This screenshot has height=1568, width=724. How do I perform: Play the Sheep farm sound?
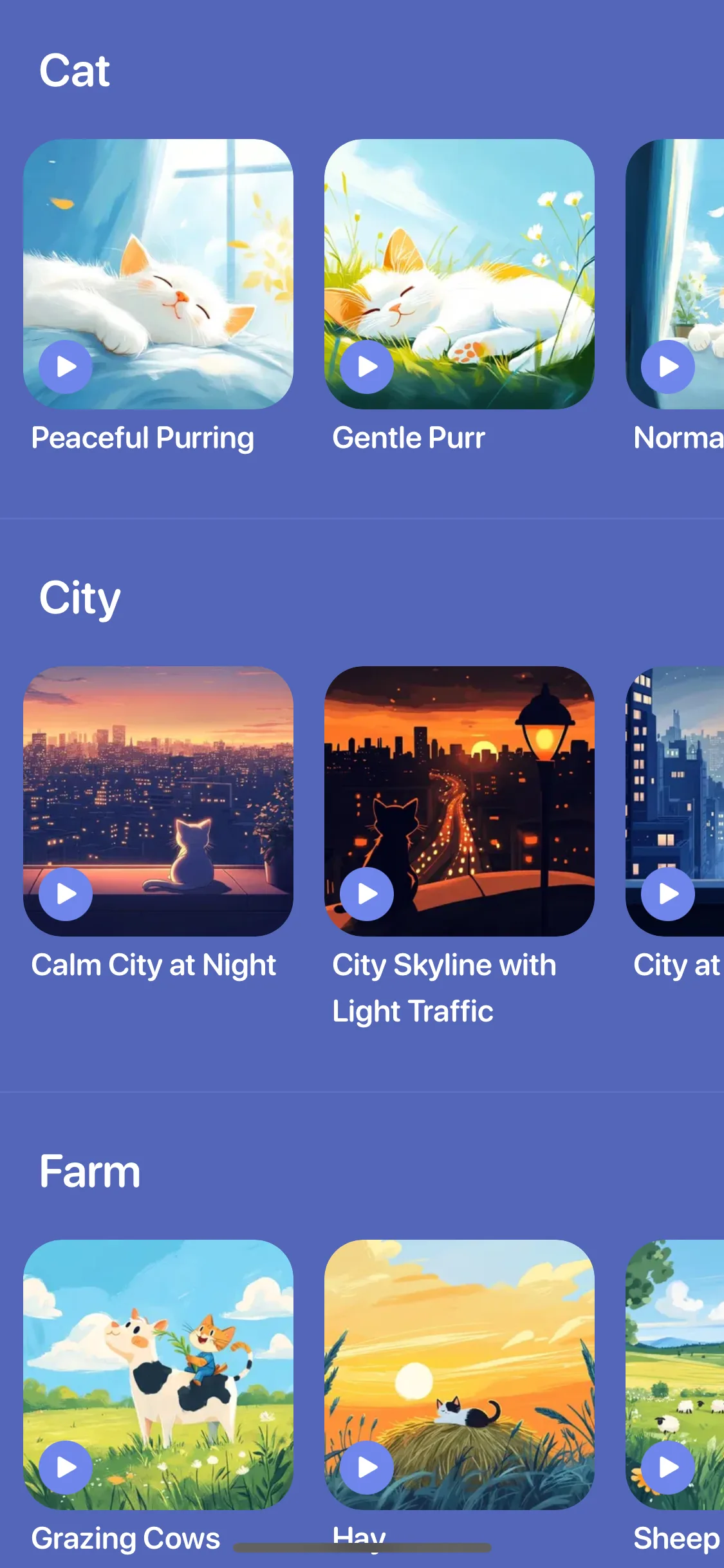tap(668, 1468)
